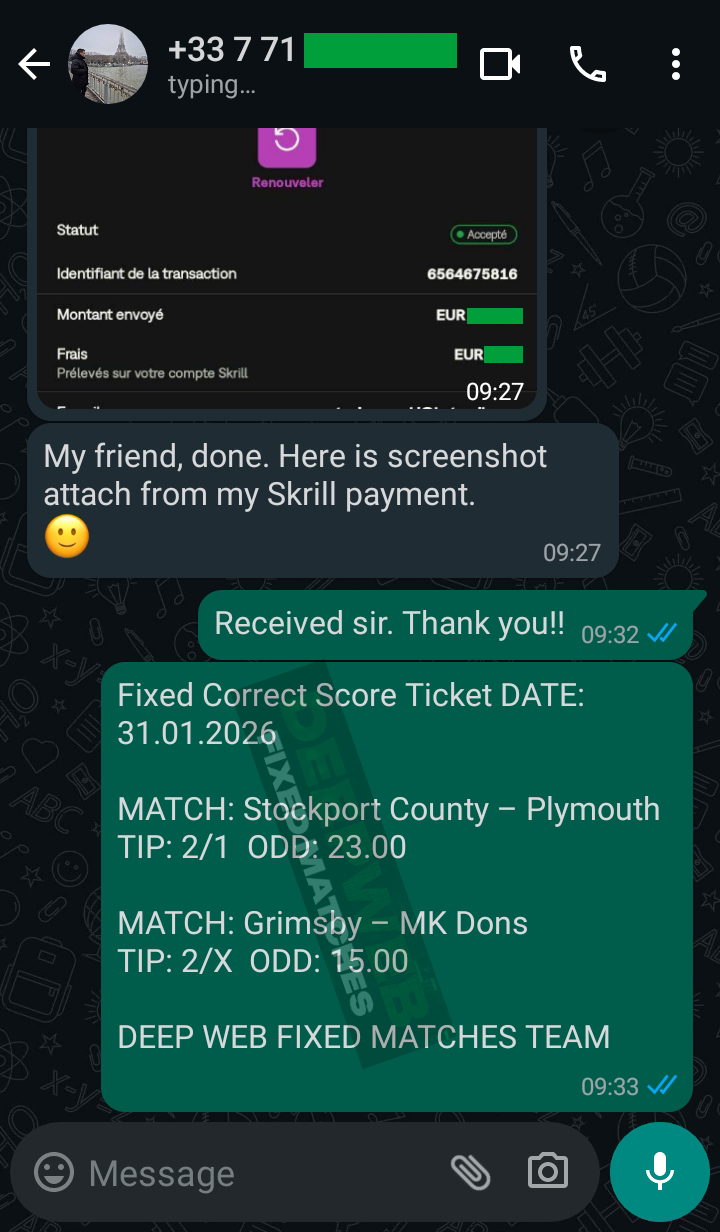Start a video call with the contact
Viewport: 720px width, 1232px height.
point(499,62)
